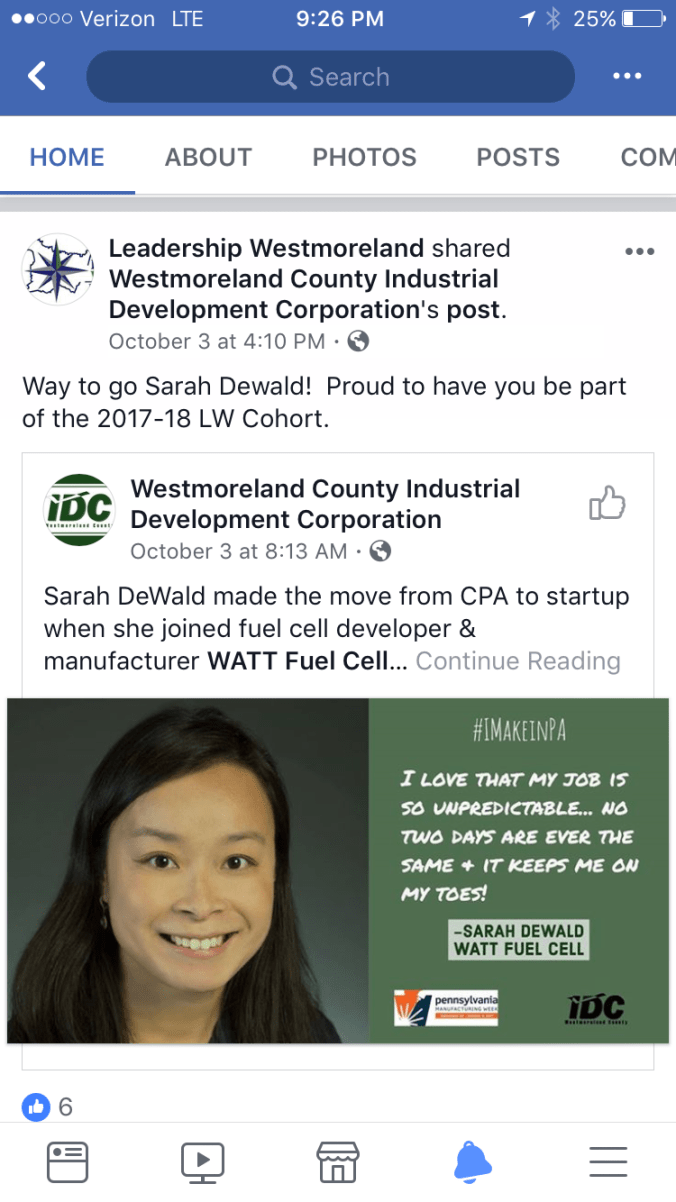Open the Watch videos tab
The image size is (676, 1202).
click(203, 1162)
